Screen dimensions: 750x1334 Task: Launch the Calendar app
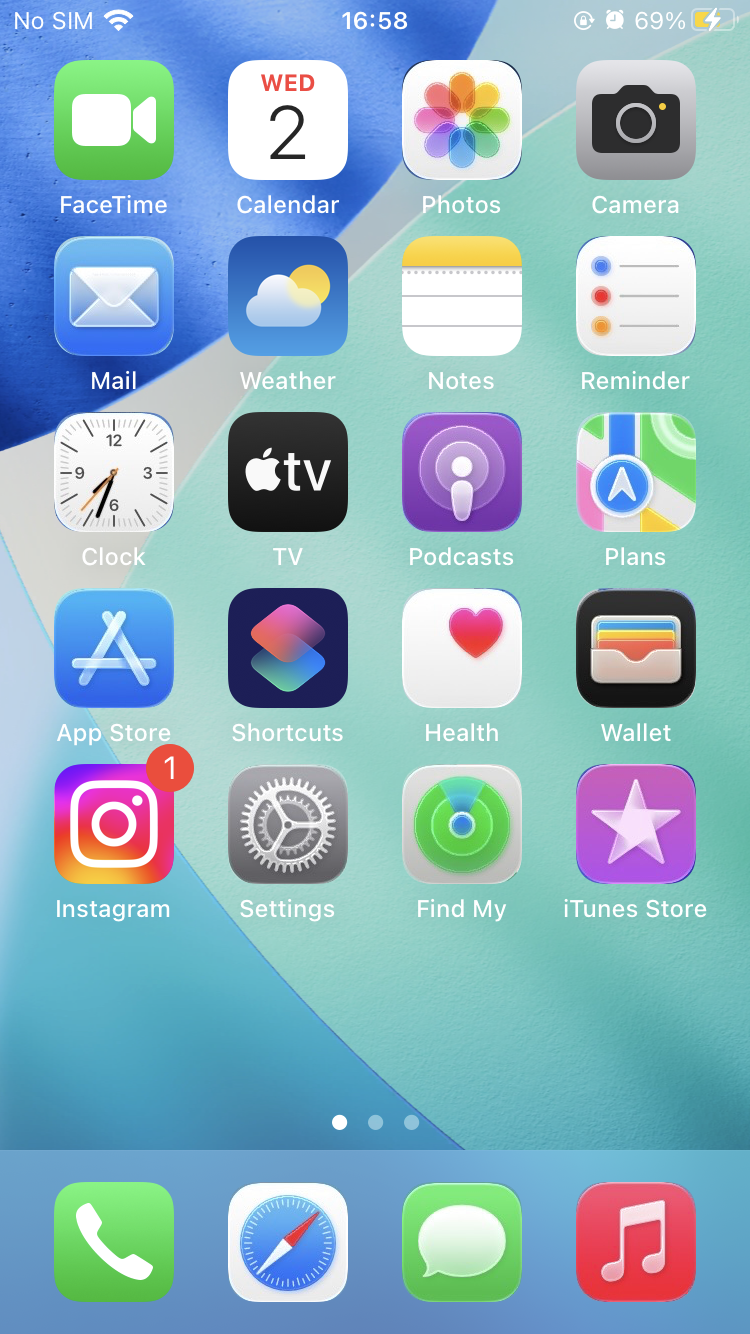click(x=288, y=120)
